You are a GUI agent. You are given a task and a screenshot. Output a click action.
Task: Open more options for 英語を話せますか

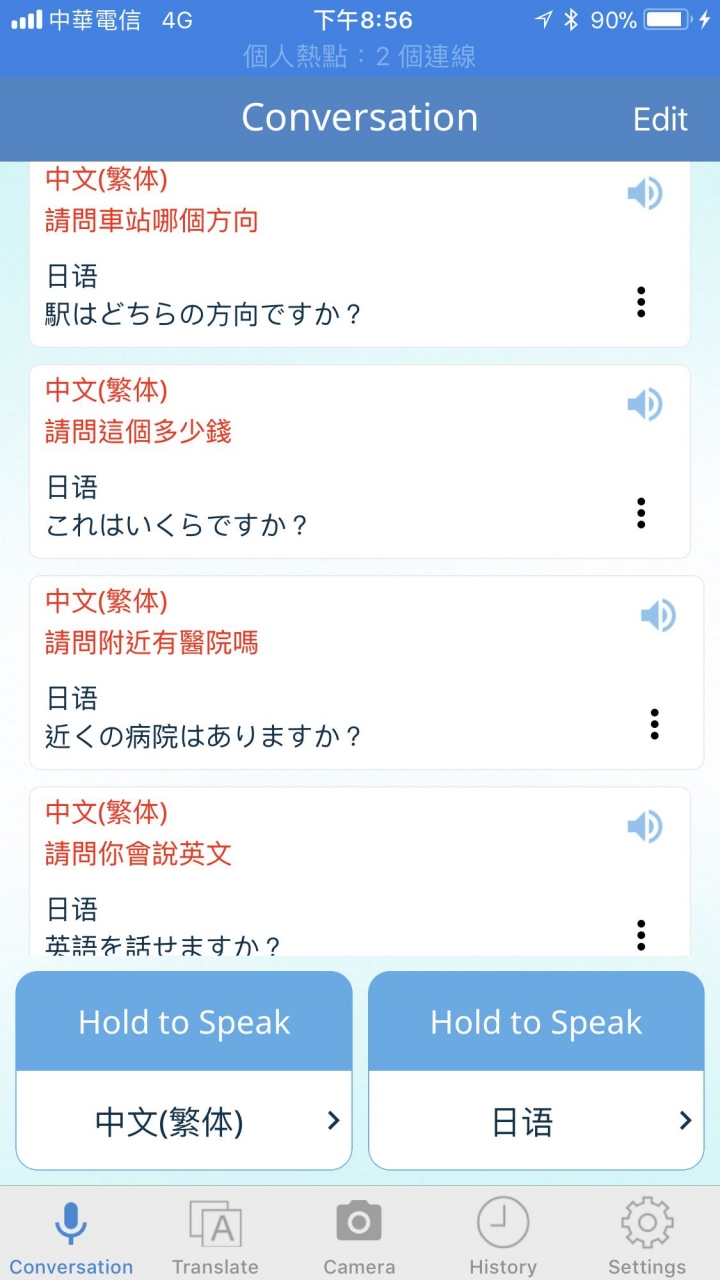click(641, 935)
